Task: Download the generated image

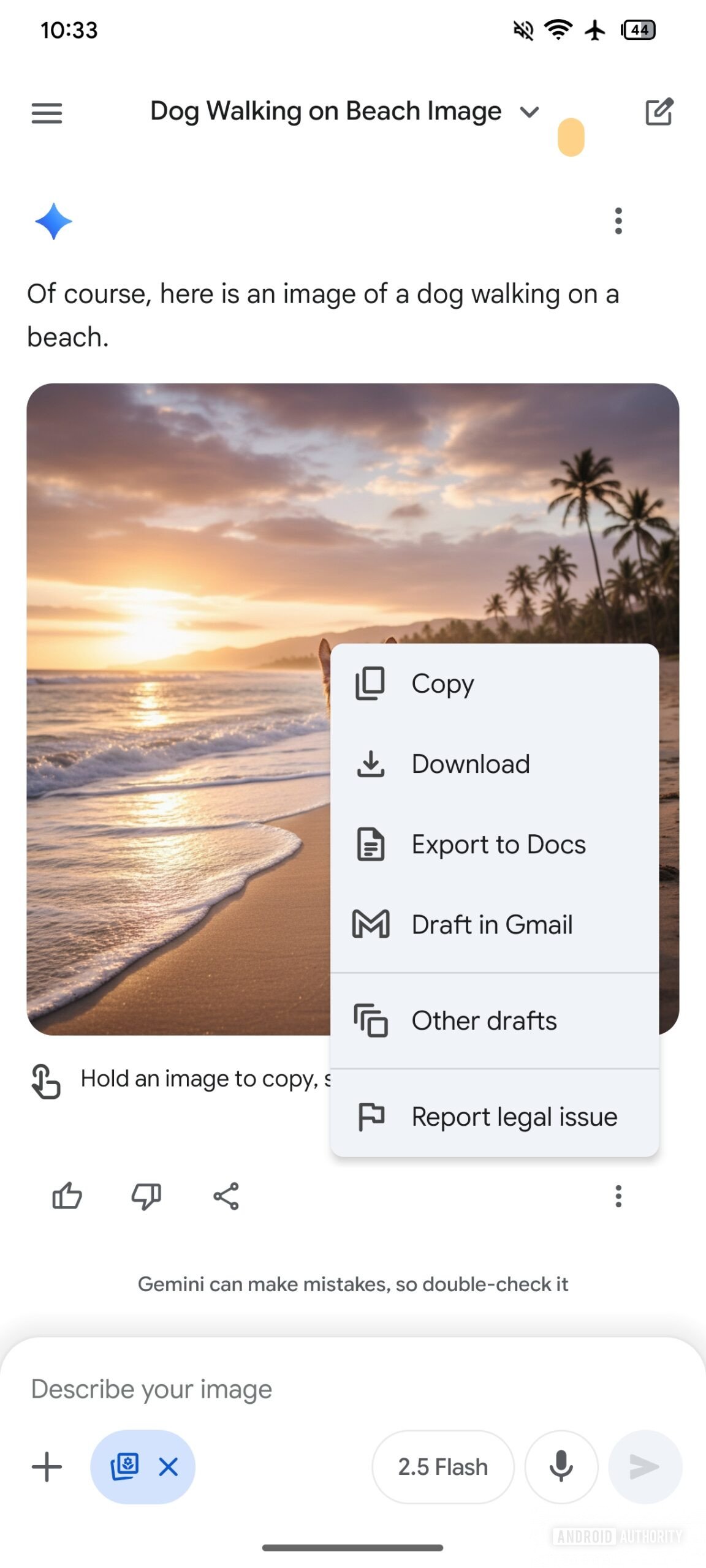Action: tap(469, 764)
